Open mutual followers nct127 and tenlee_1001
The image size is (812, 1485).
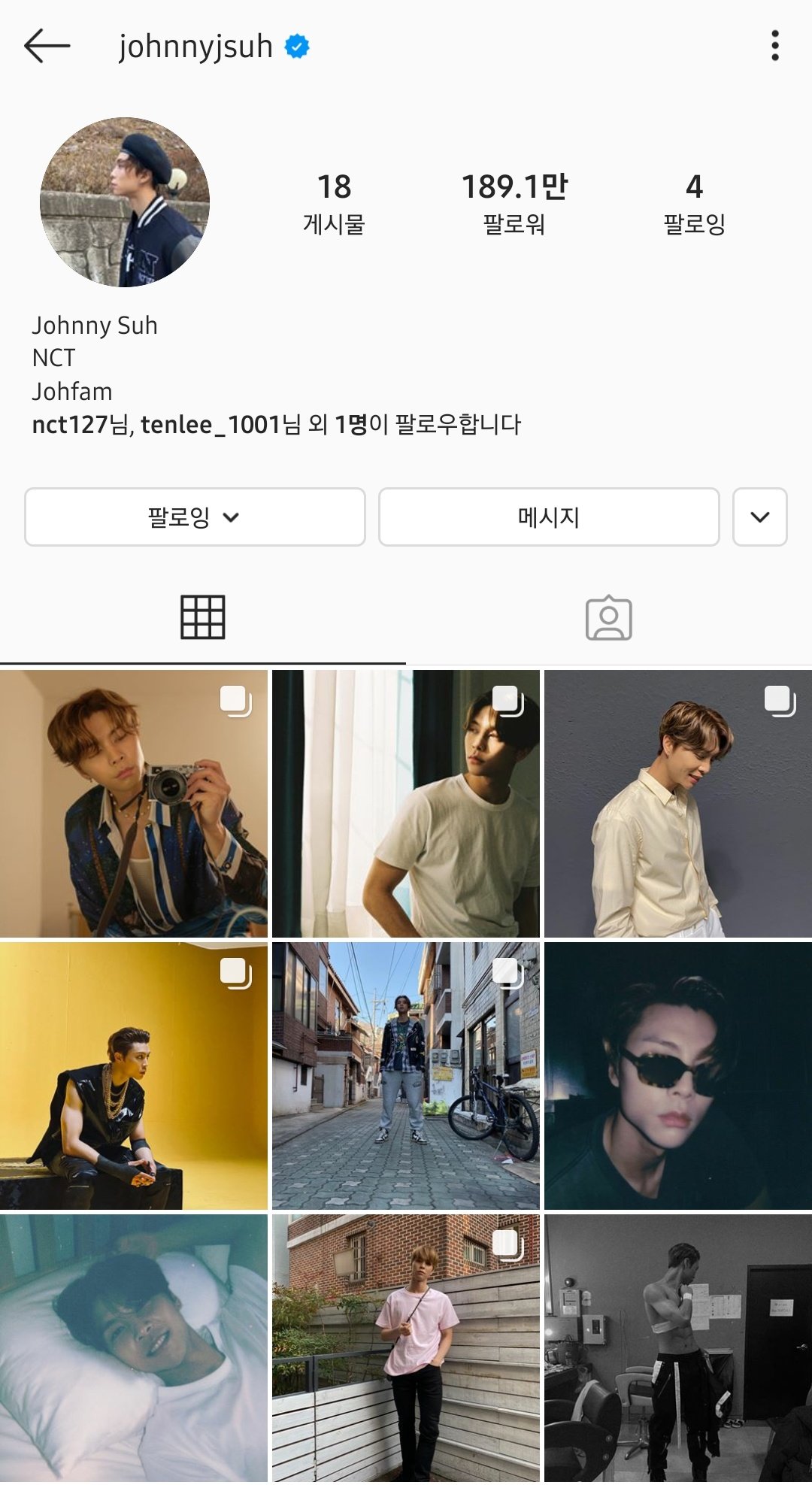click(x=276, y=425)
